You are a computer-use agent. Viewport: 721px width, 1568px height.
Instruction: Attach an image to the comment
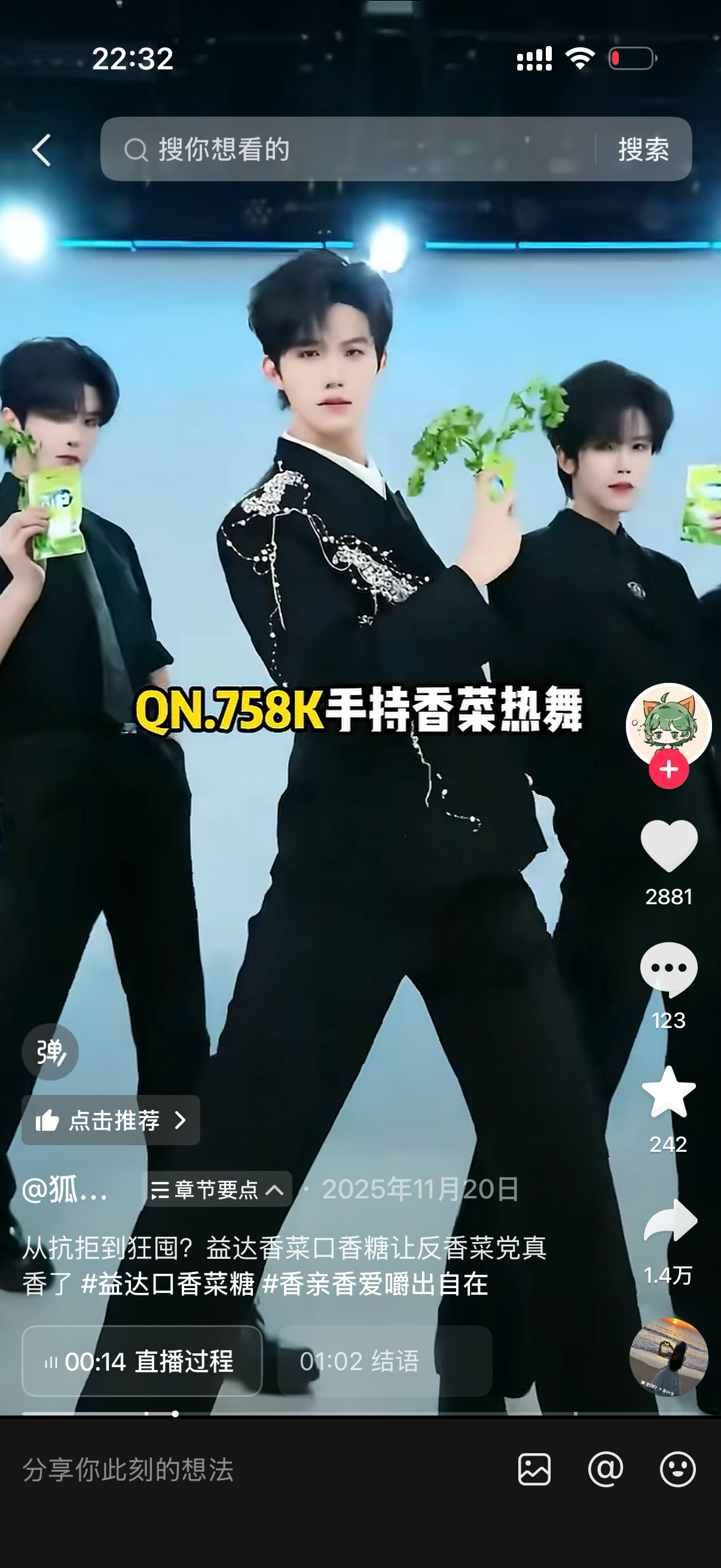(x=534, y=1469)
